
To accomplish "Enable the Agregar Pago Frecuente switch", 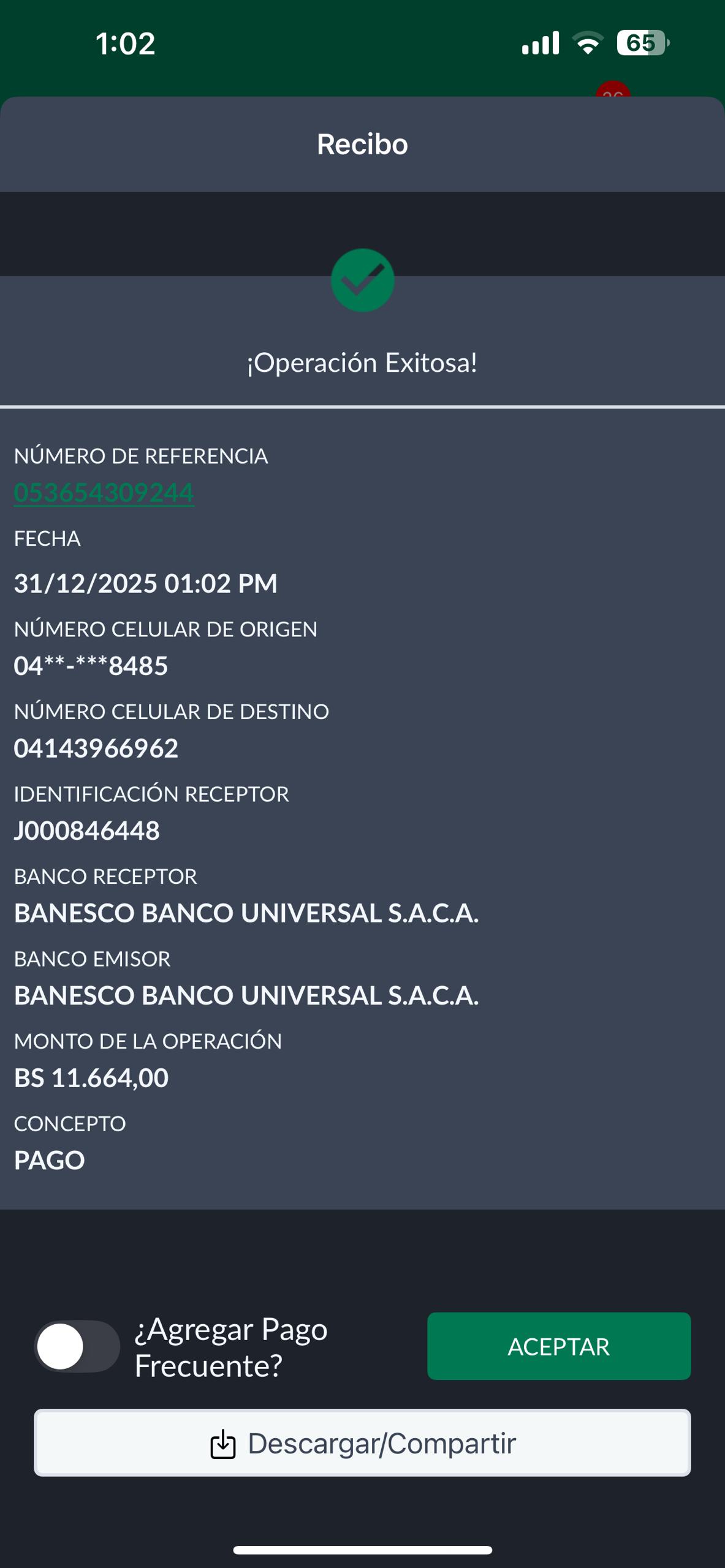I will 77,1346.
